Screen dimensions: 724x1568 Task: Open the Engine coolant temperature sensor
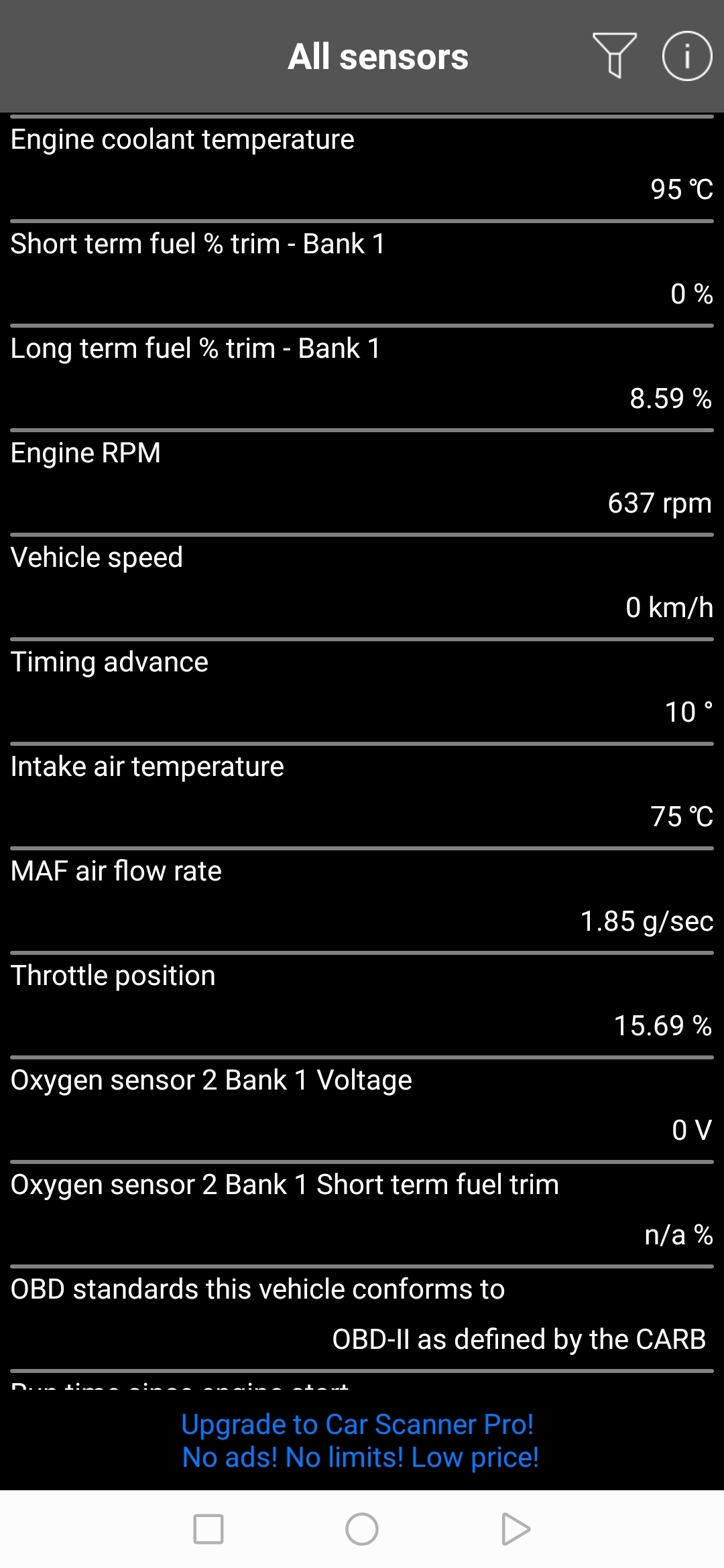(362, 165)
